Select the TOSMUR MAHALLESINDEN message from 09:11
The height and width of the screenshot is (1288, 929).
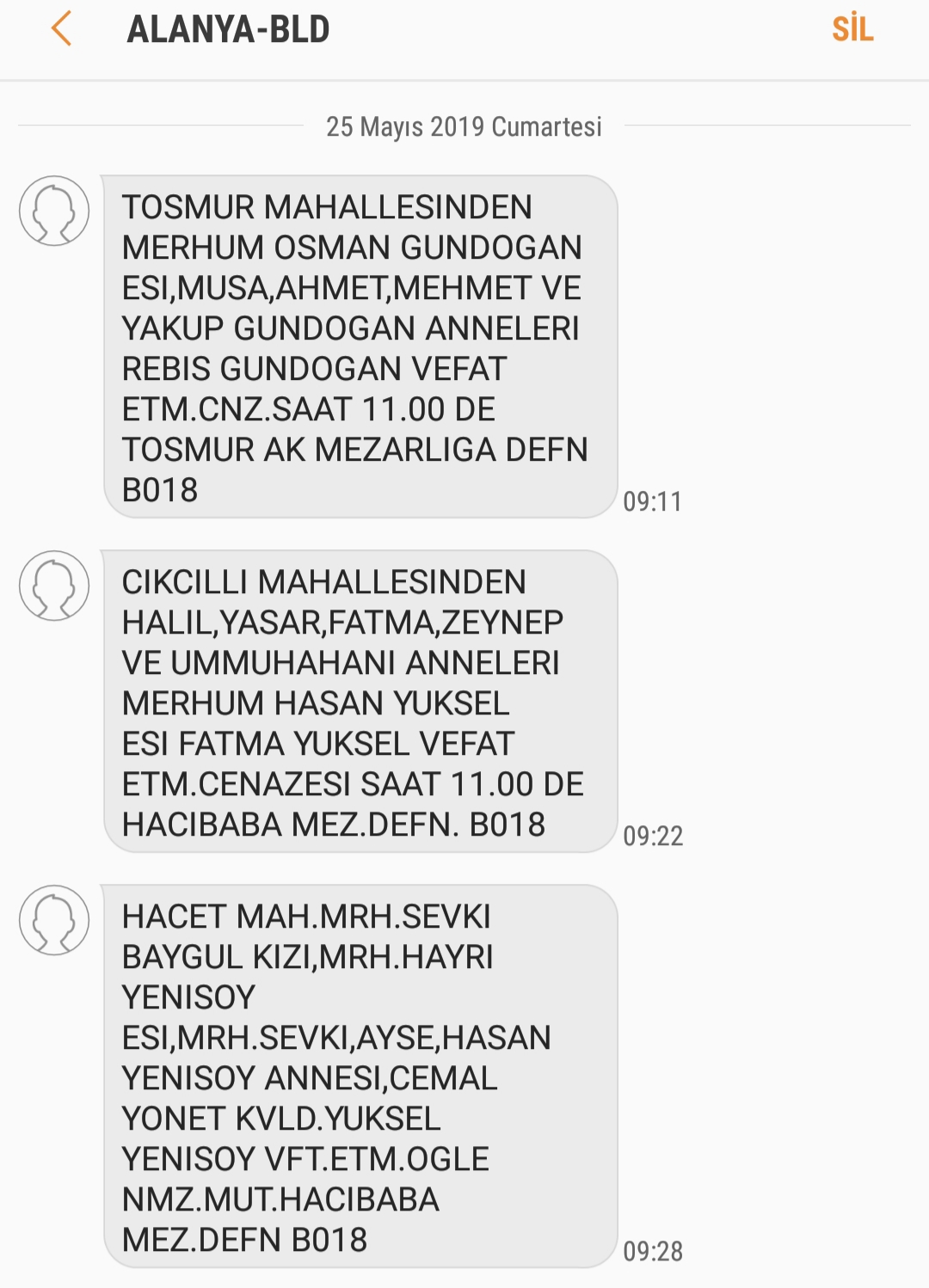click(x=360, y=347)
